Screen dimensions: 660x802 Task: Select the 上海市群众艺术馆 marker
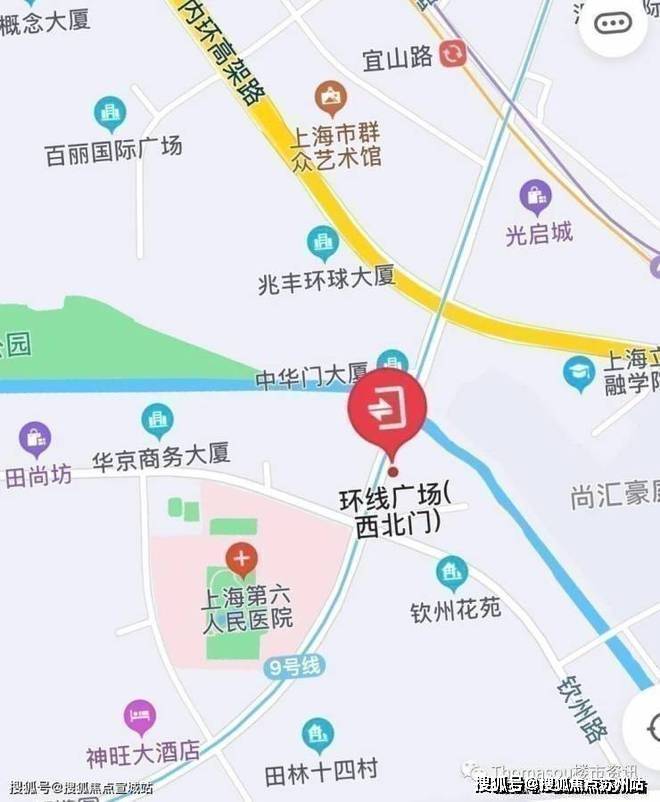pos(328,98)
